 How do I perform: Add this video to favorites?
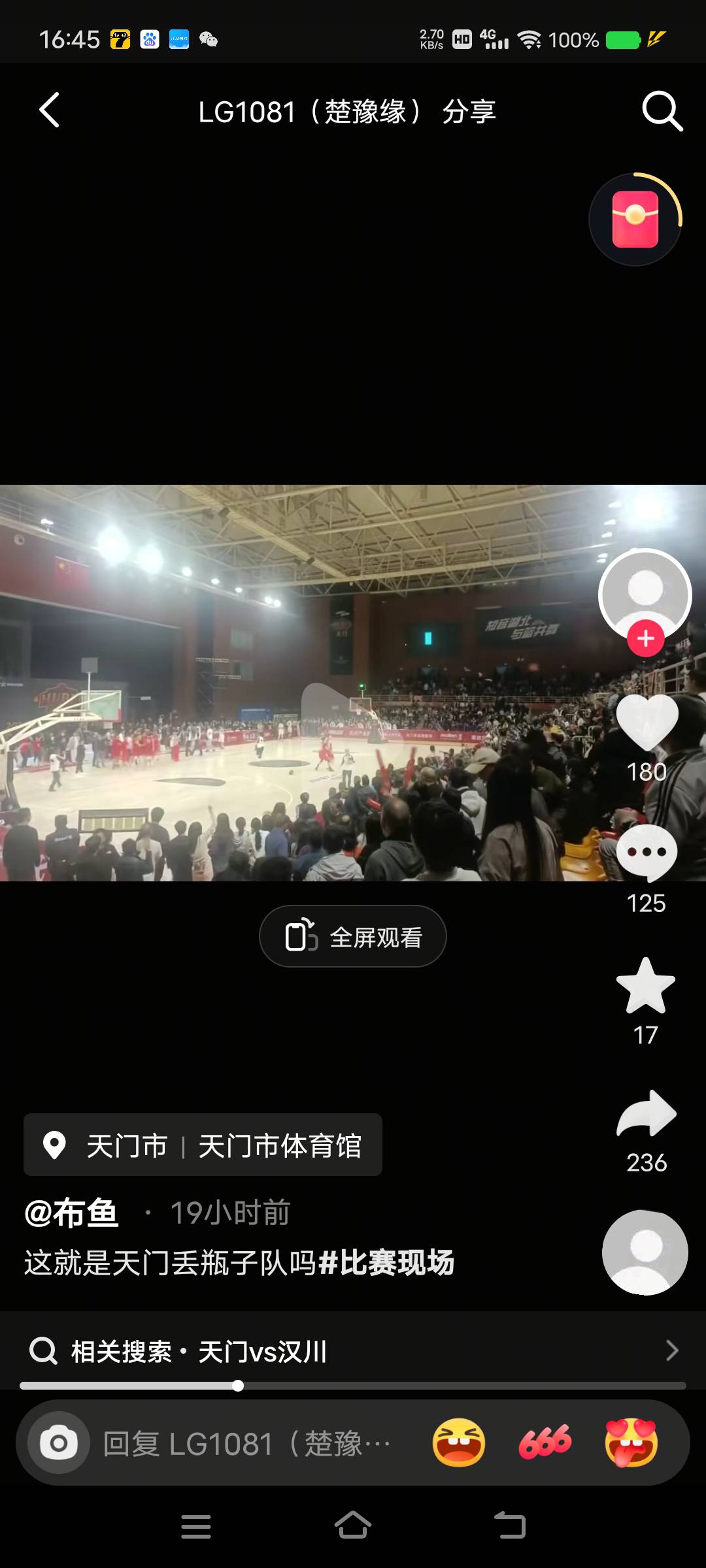646,986
